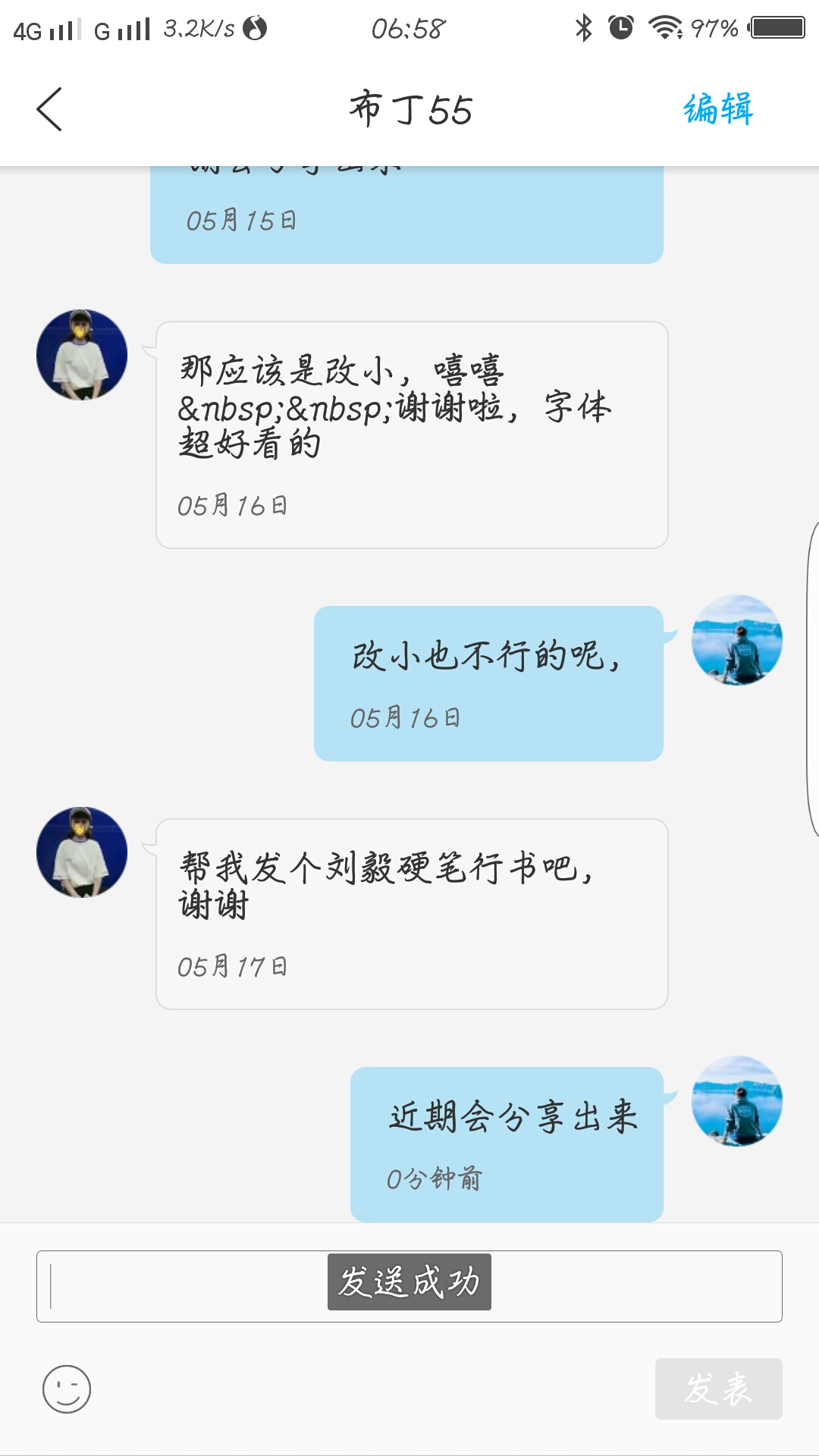
Task: Open sender's avatar beside 那应该是改小 message
Action: tap(82, 355)
